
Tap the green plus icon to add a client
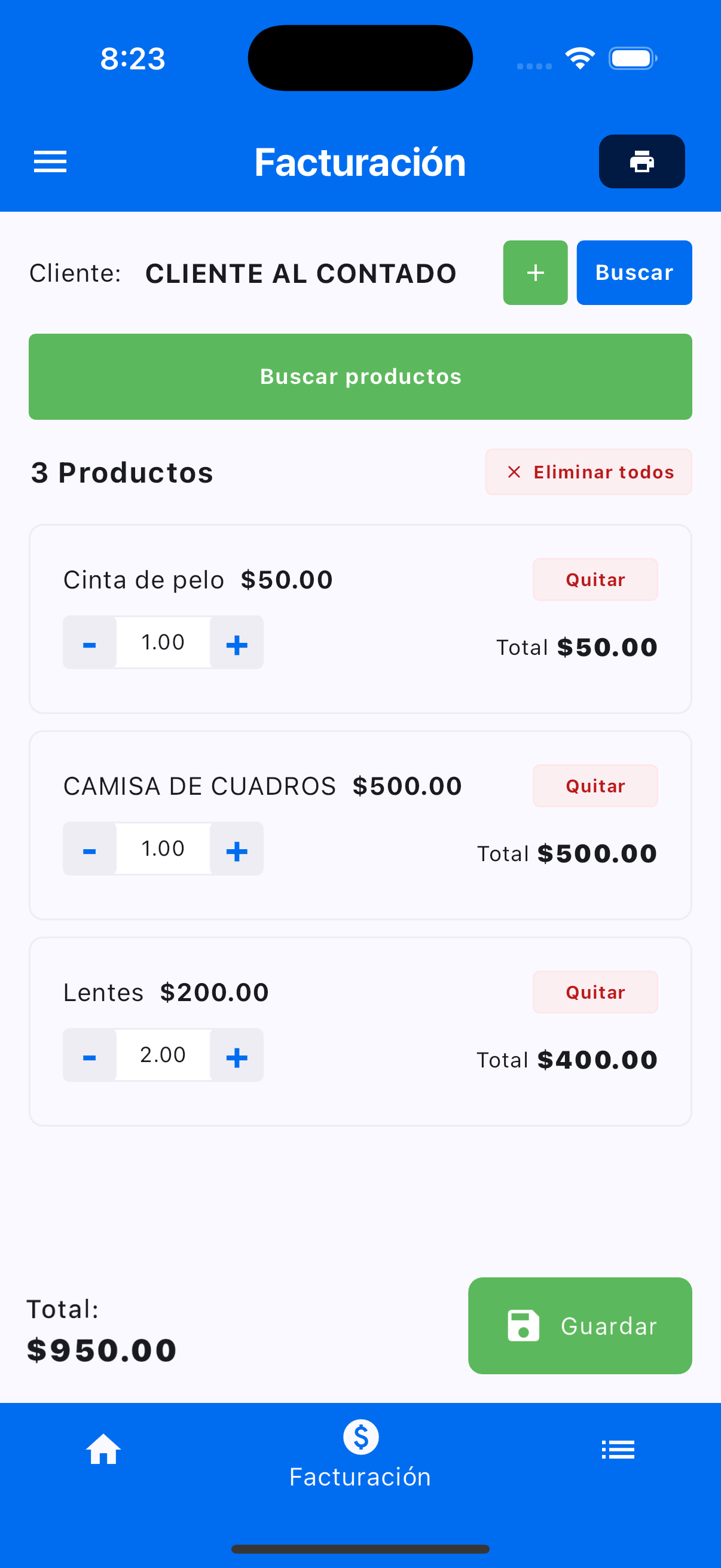535,272
